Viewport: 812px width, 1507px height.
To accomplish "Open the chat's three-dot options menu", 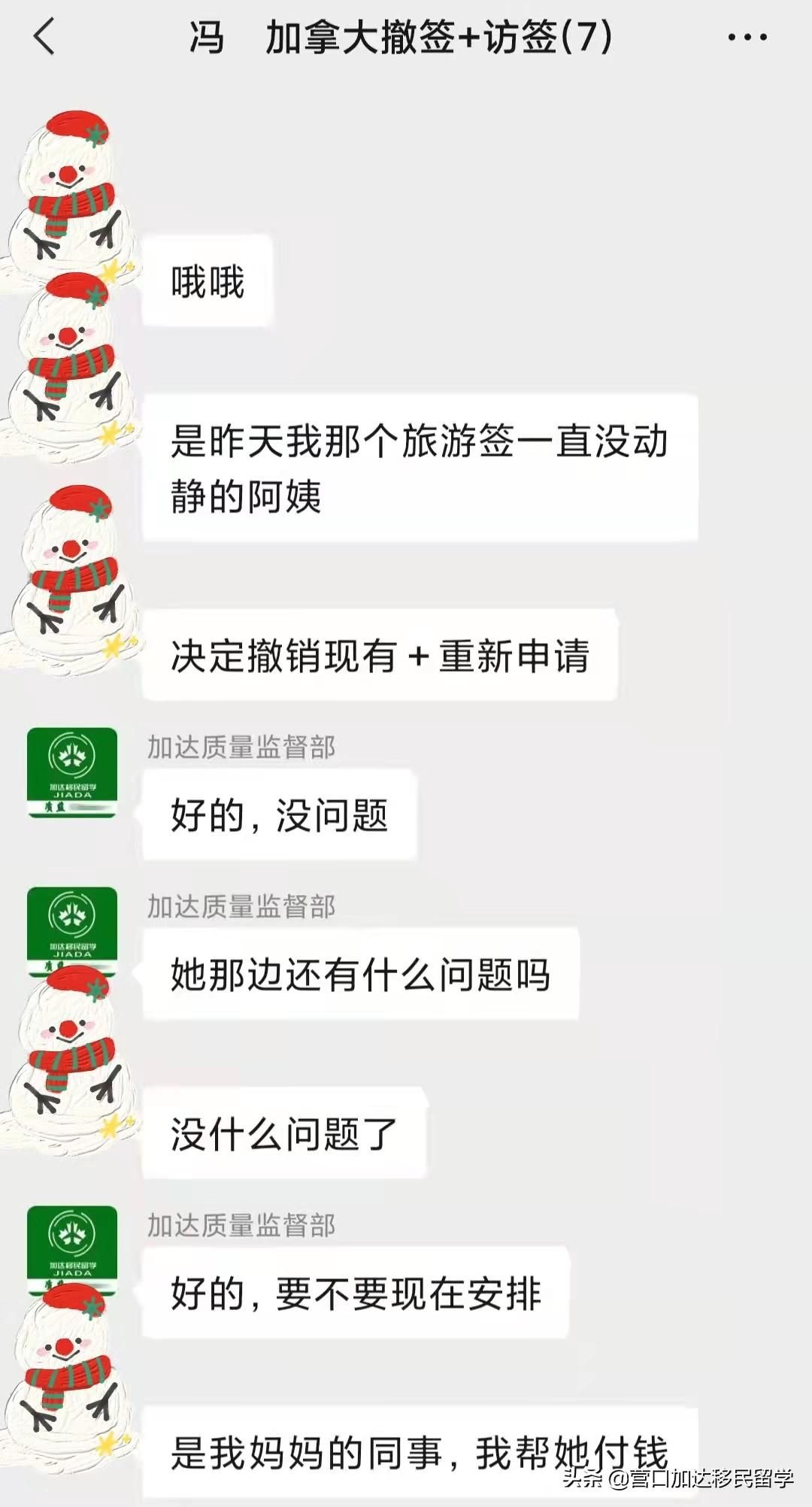I will [x=747, y=37].
